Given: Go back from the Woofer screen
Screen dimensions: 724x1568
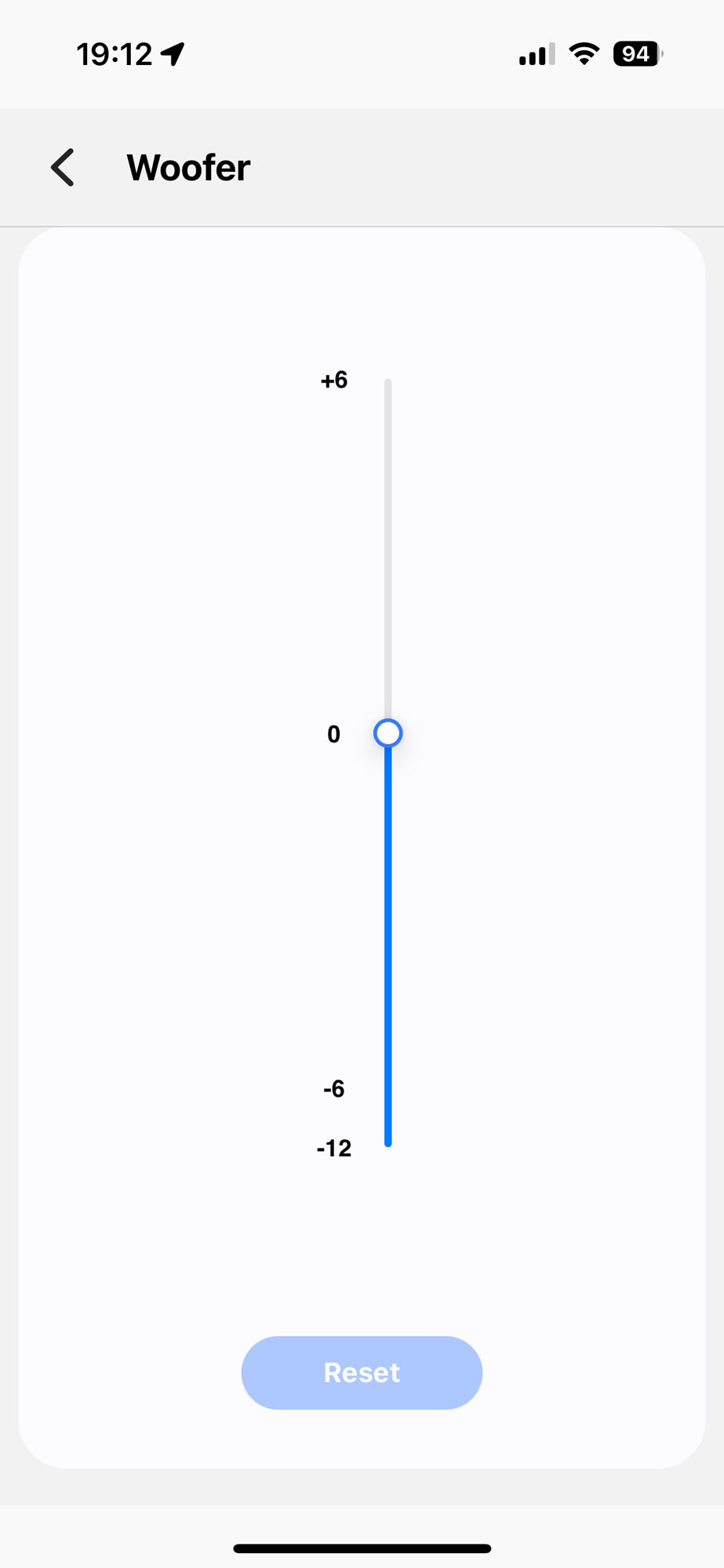Looking at the screenshot, I should click(x=63, y=168).
